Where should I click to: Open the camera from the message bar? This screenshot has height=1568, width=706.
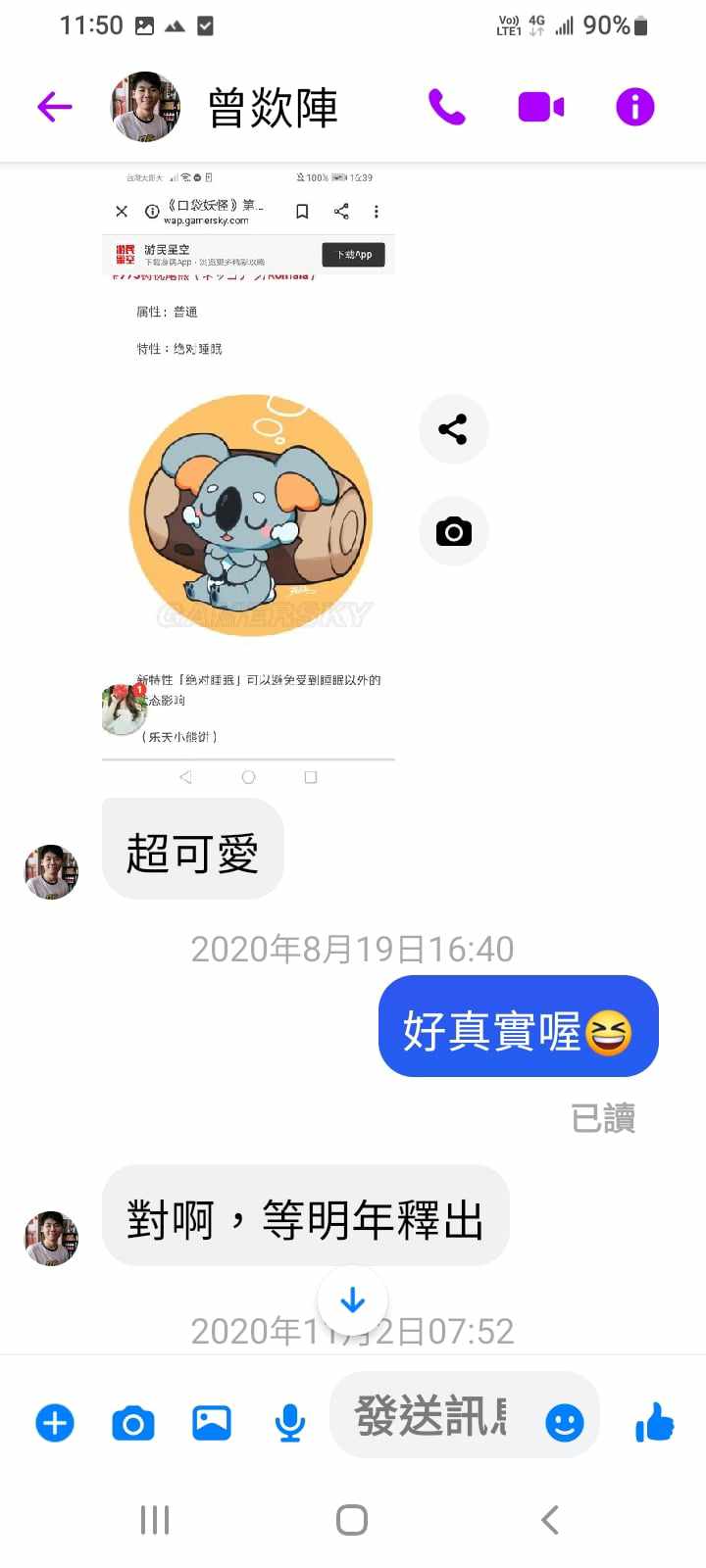133,1423
